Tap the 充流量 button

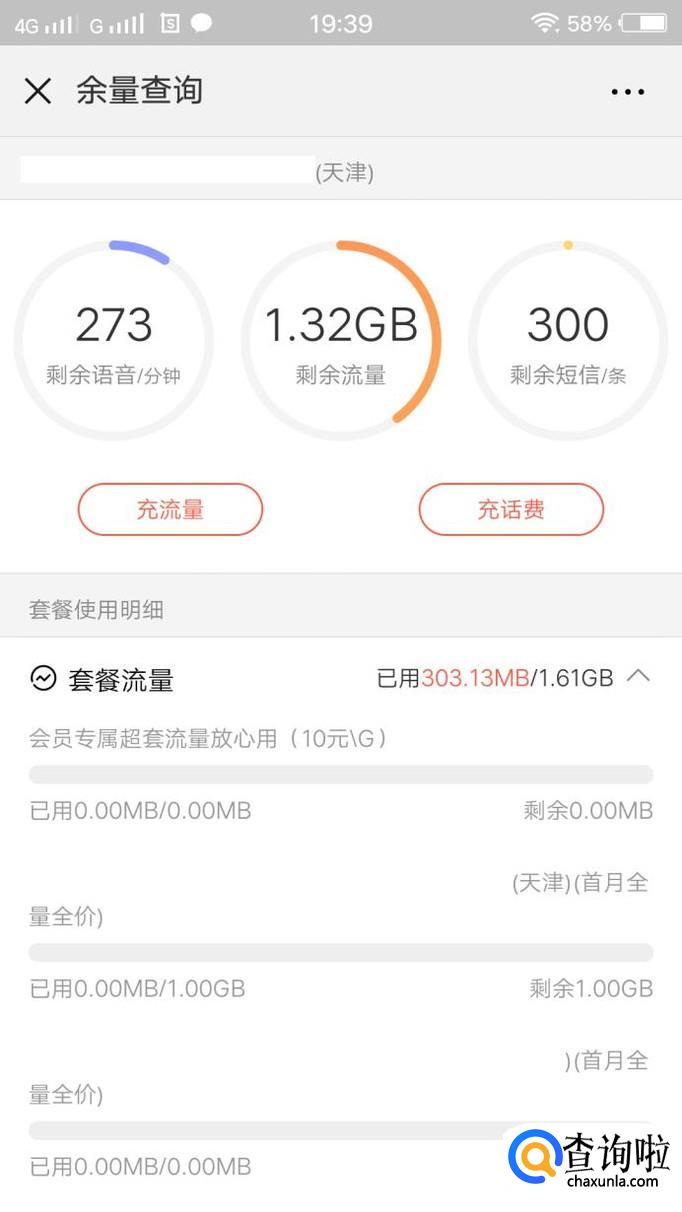170,510
